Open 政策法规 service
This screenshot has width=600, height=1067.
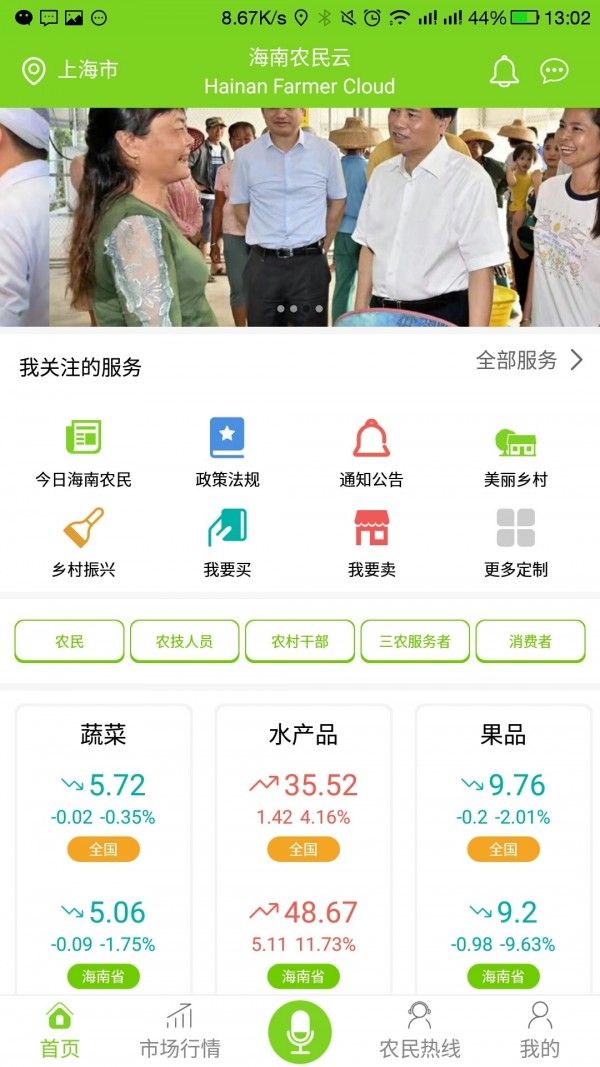[227, 452]
